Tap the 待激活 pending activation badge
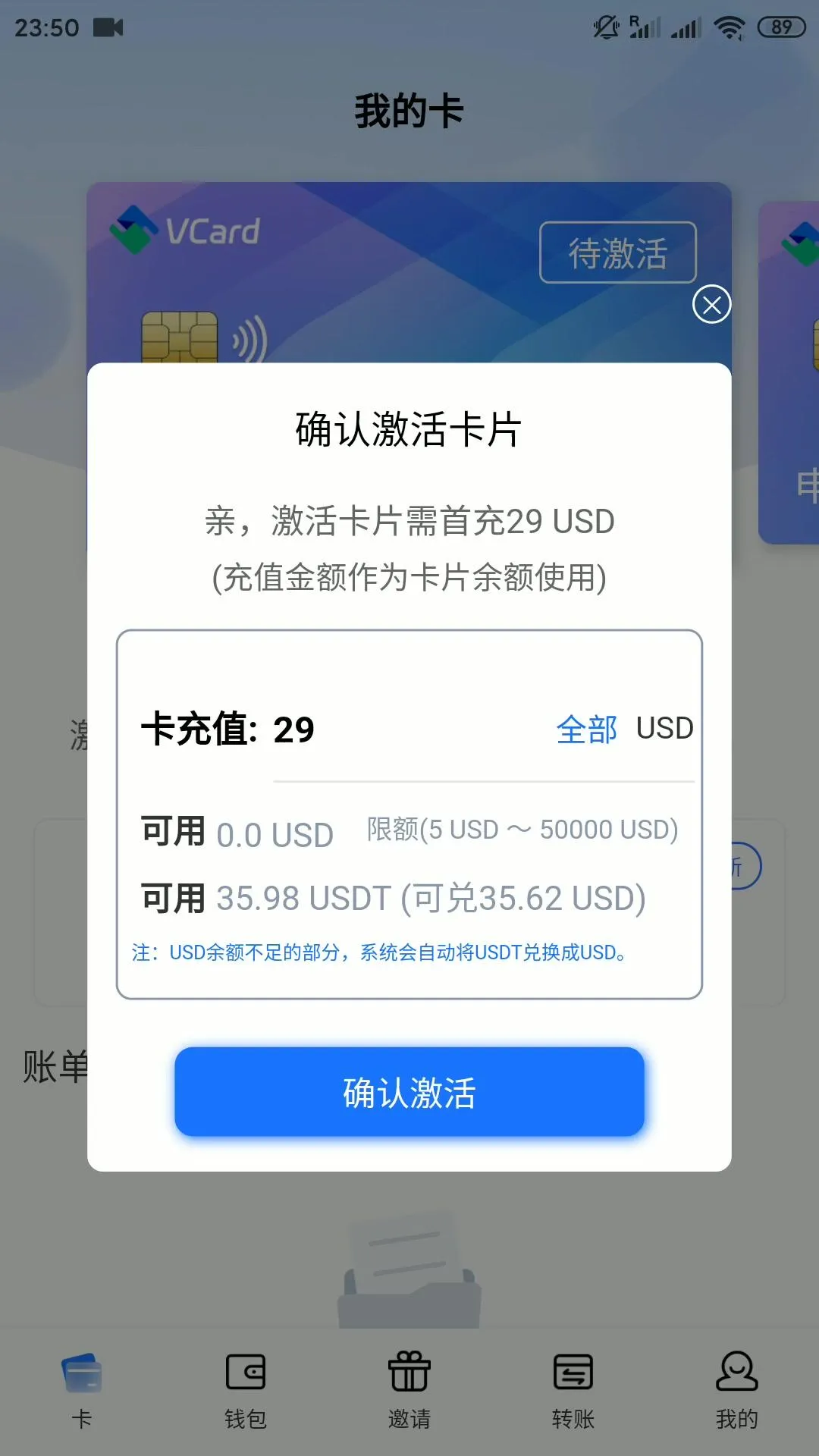This screenshot has height=1456, width=819. pos(618,253)
